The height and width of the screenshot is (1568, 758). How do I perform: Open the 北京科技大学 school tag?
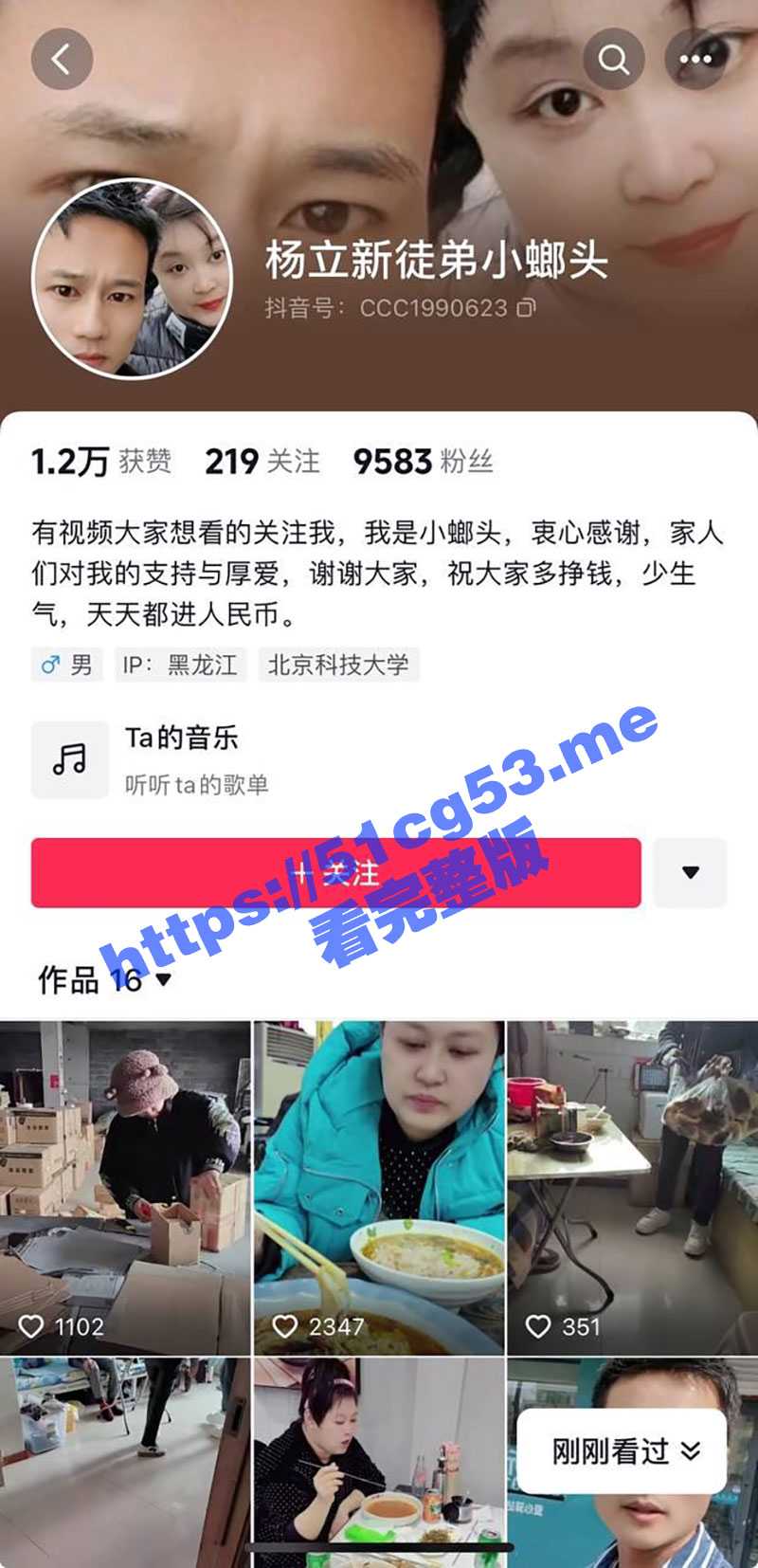338,665
